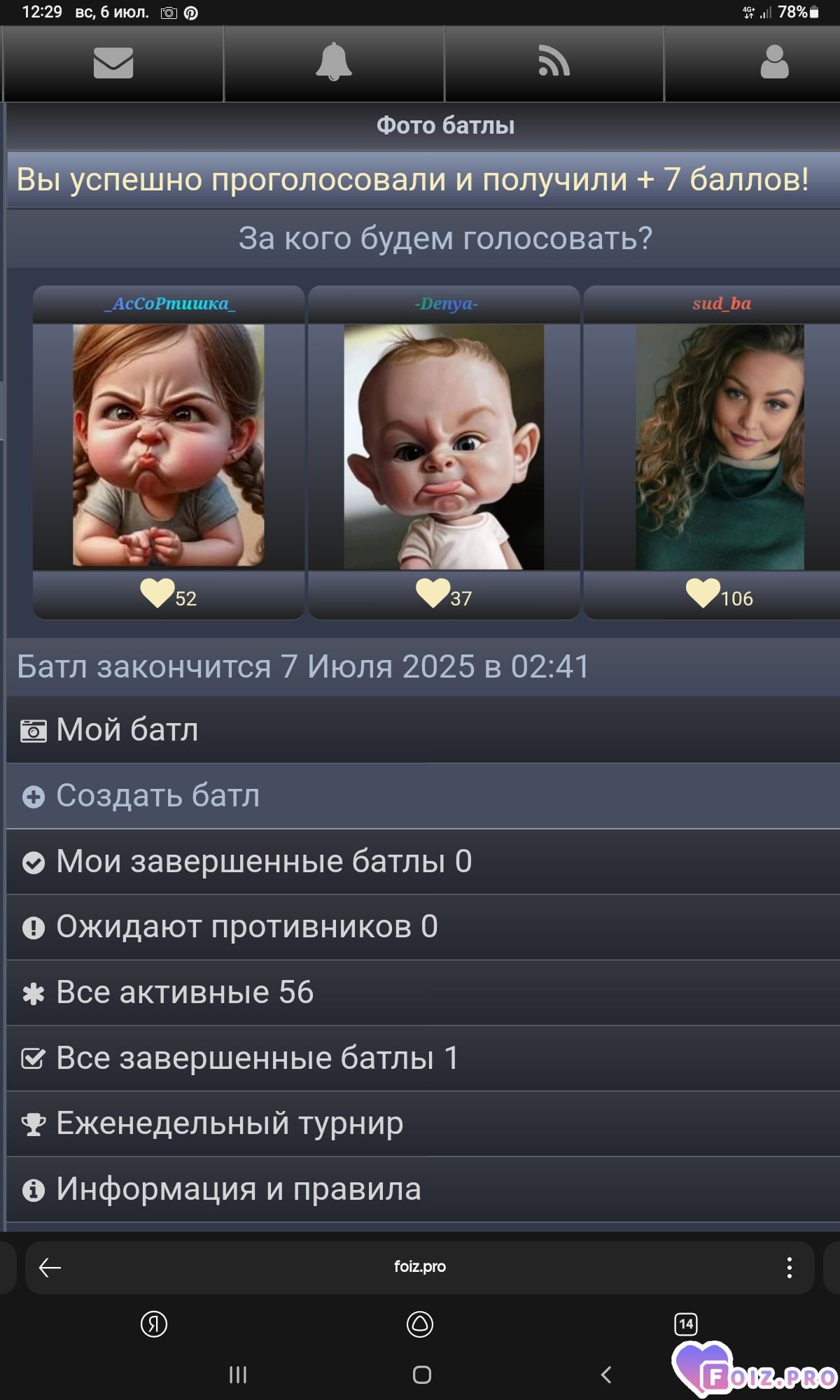Open the notifications bell

pos(334,62)
